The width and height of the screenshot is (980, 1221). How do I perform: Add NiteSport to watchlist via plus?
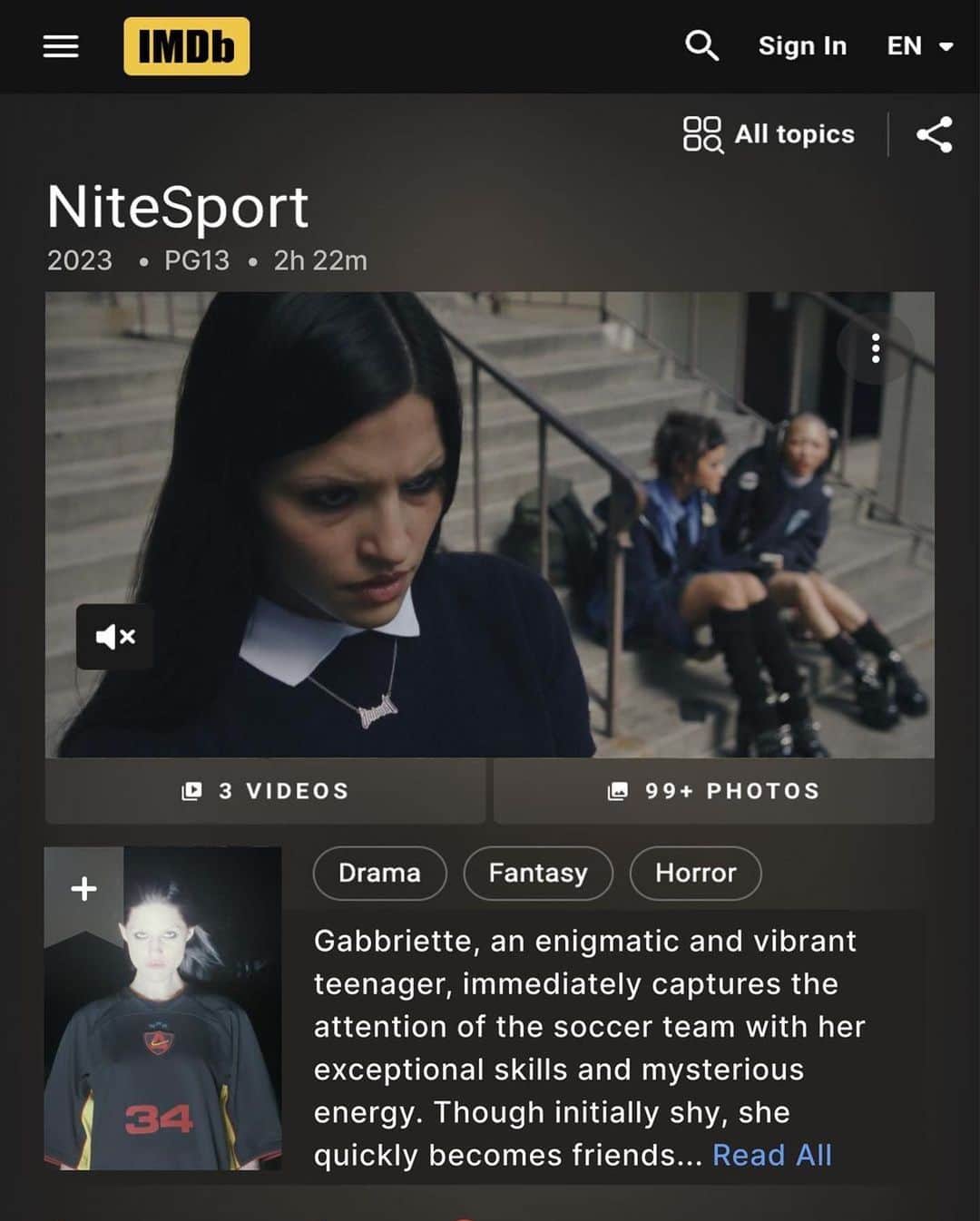click(83, 888)
